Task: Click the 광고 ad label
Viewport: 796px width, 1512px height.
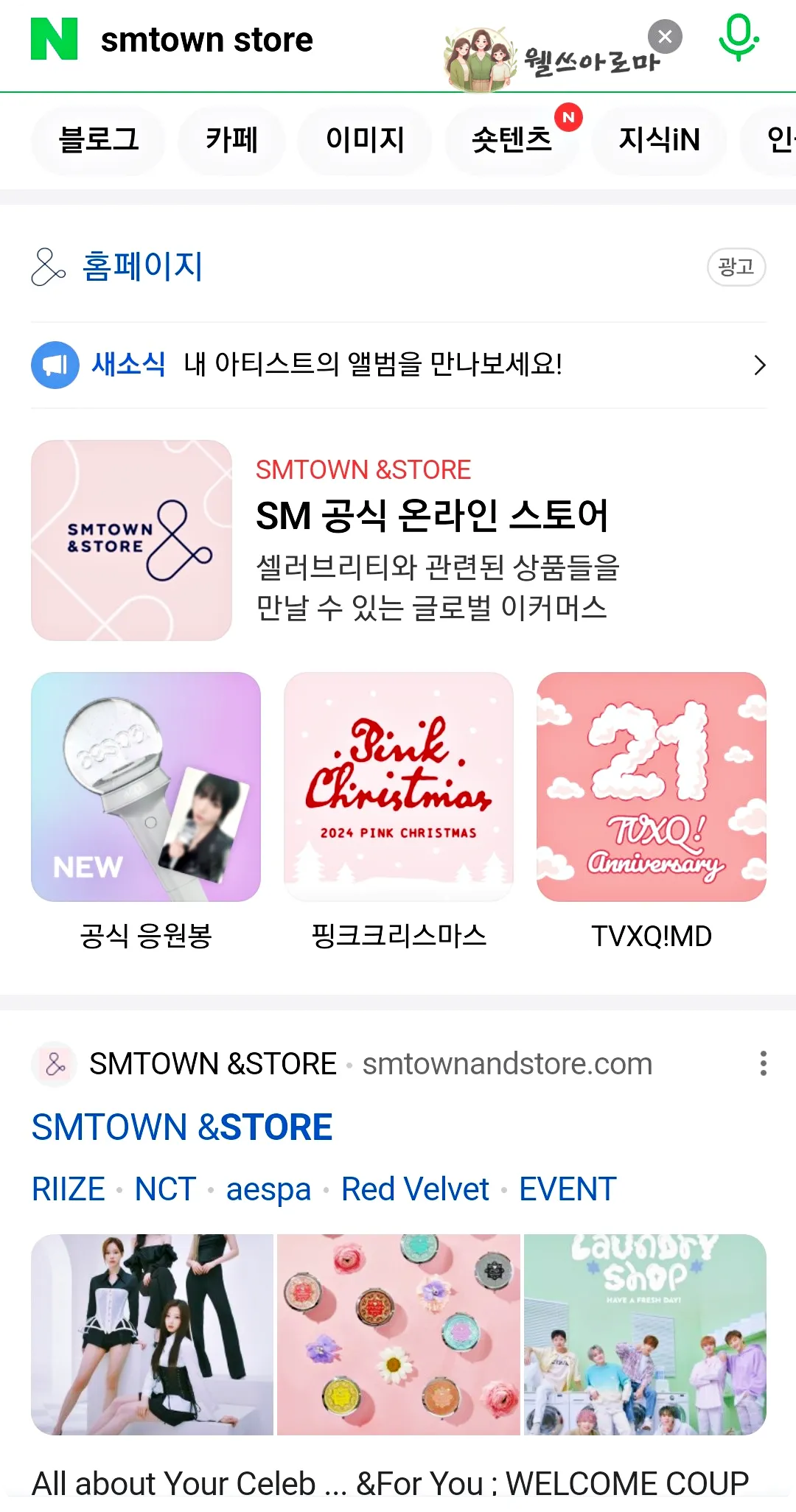Action: [735, 267]
